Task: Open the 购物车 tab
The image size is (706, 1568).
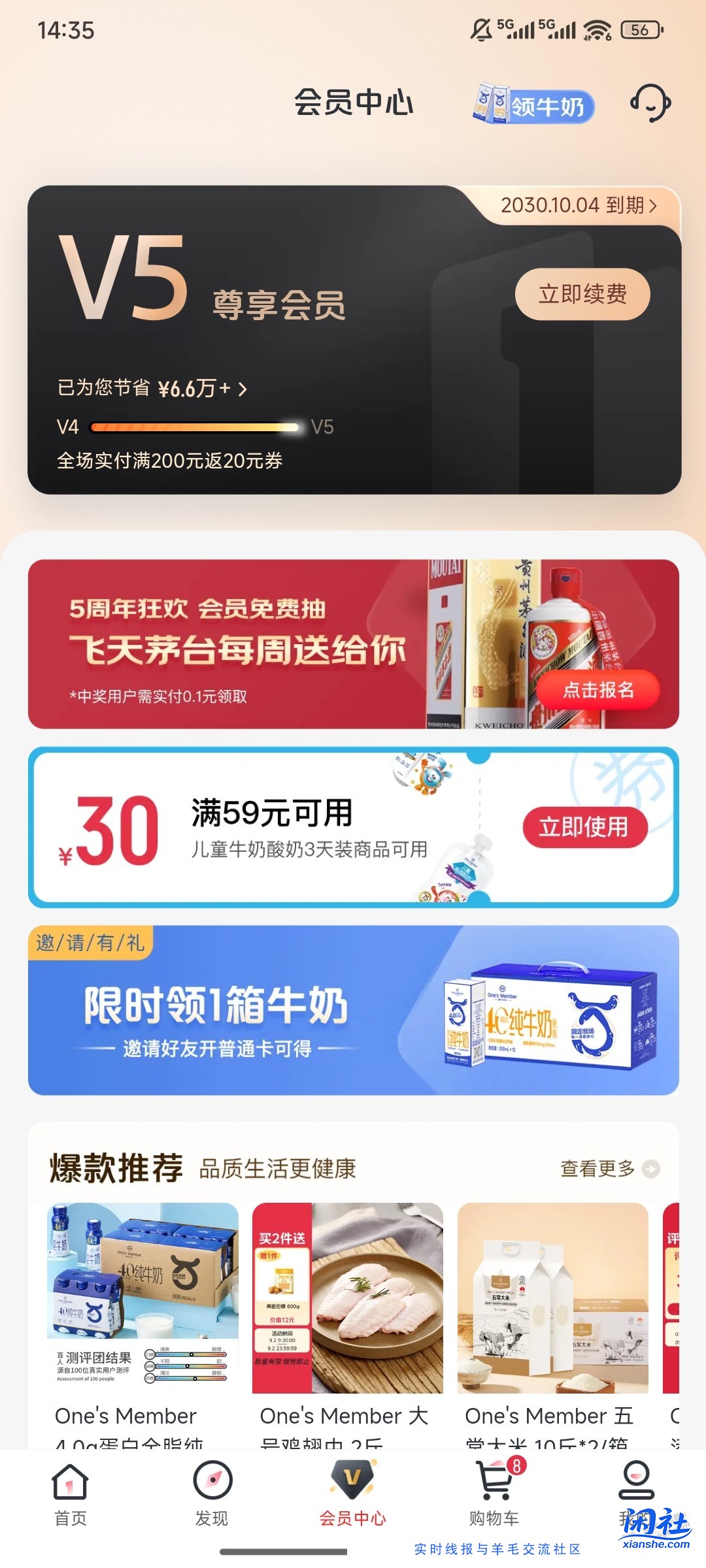Action: coord(494,1495)
